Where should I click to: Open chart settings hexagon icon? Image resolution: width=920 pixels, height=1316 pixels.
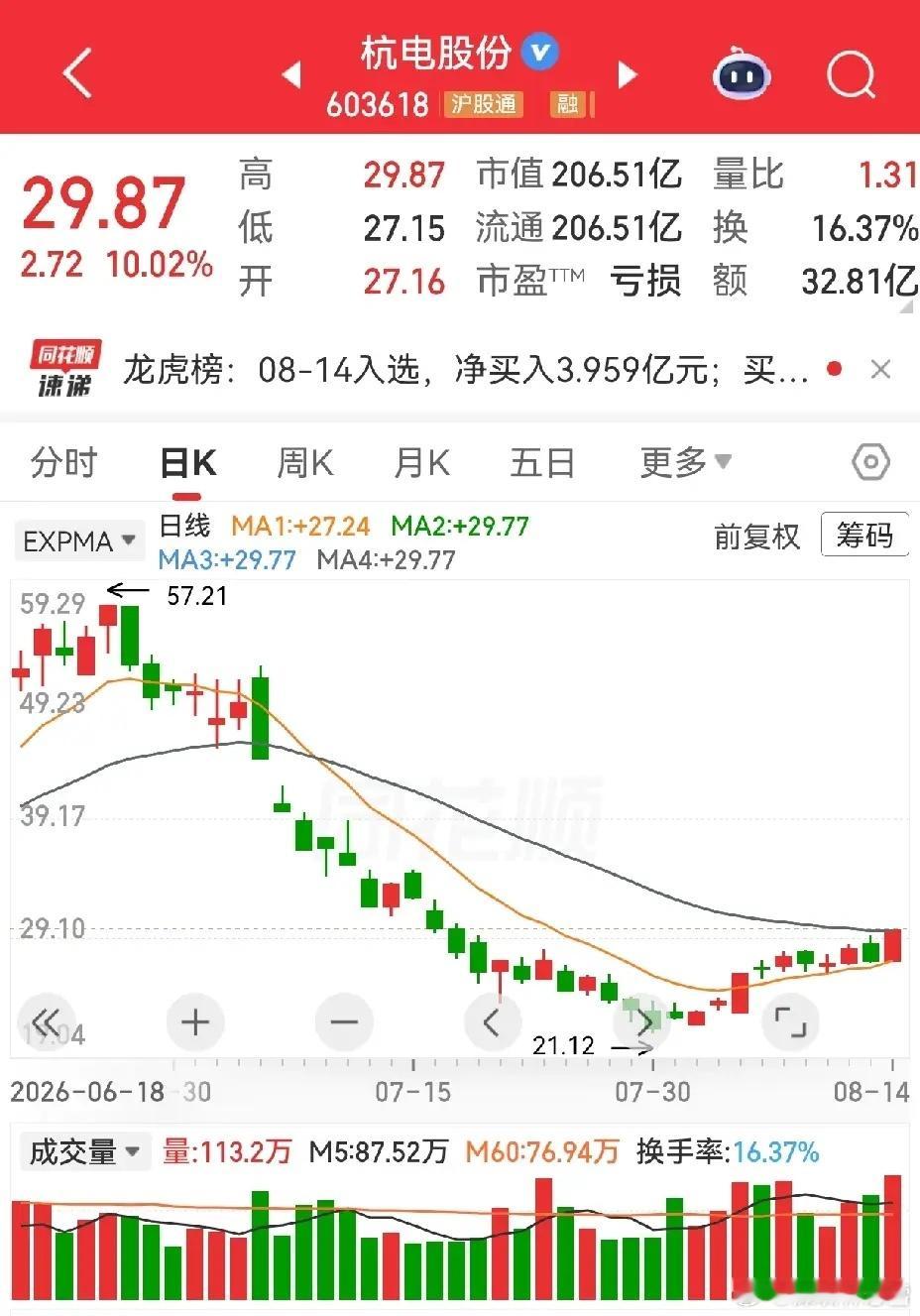870,462
